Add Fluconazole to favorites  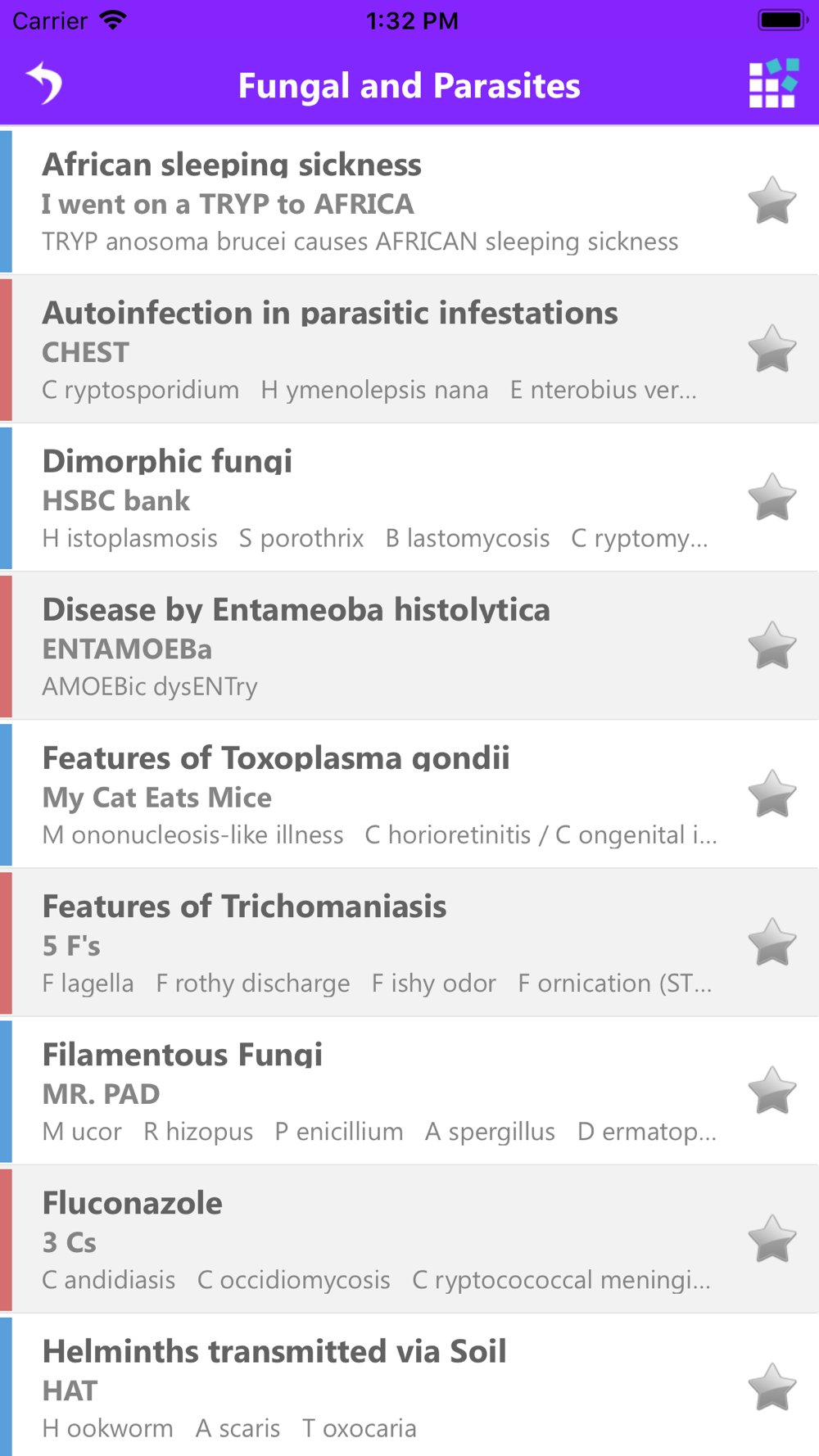tap(772, 1238)
